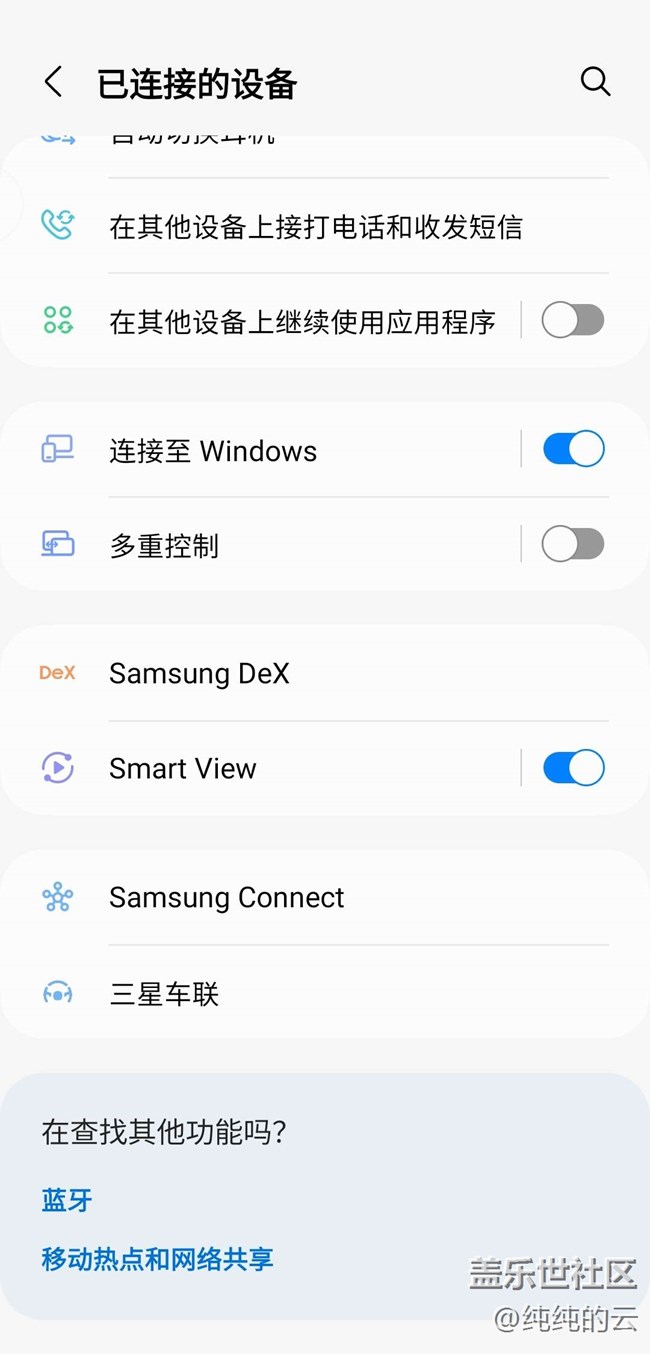Disable the Smart View switch
The image size is (650, 1354).
pos(573,768)
